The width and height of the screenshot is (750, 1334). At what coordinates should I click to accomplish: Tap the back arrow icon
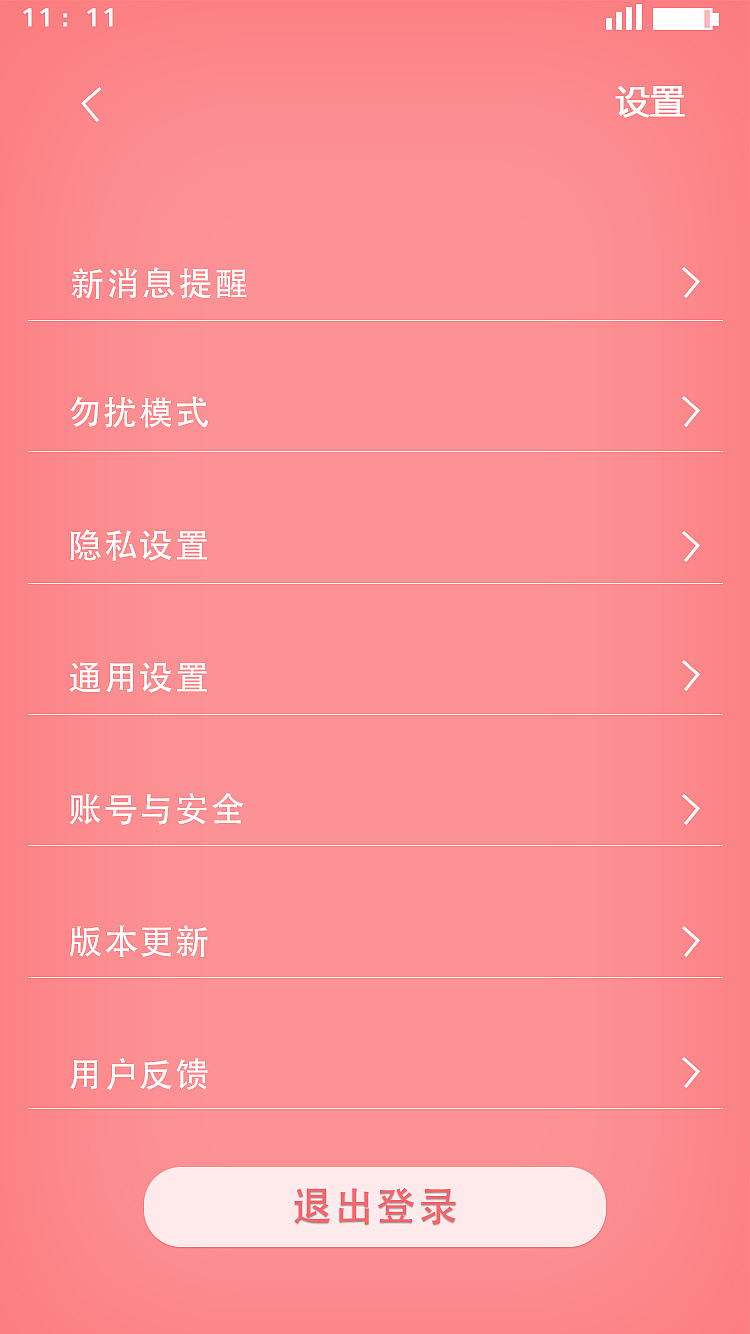coord(89,103)
